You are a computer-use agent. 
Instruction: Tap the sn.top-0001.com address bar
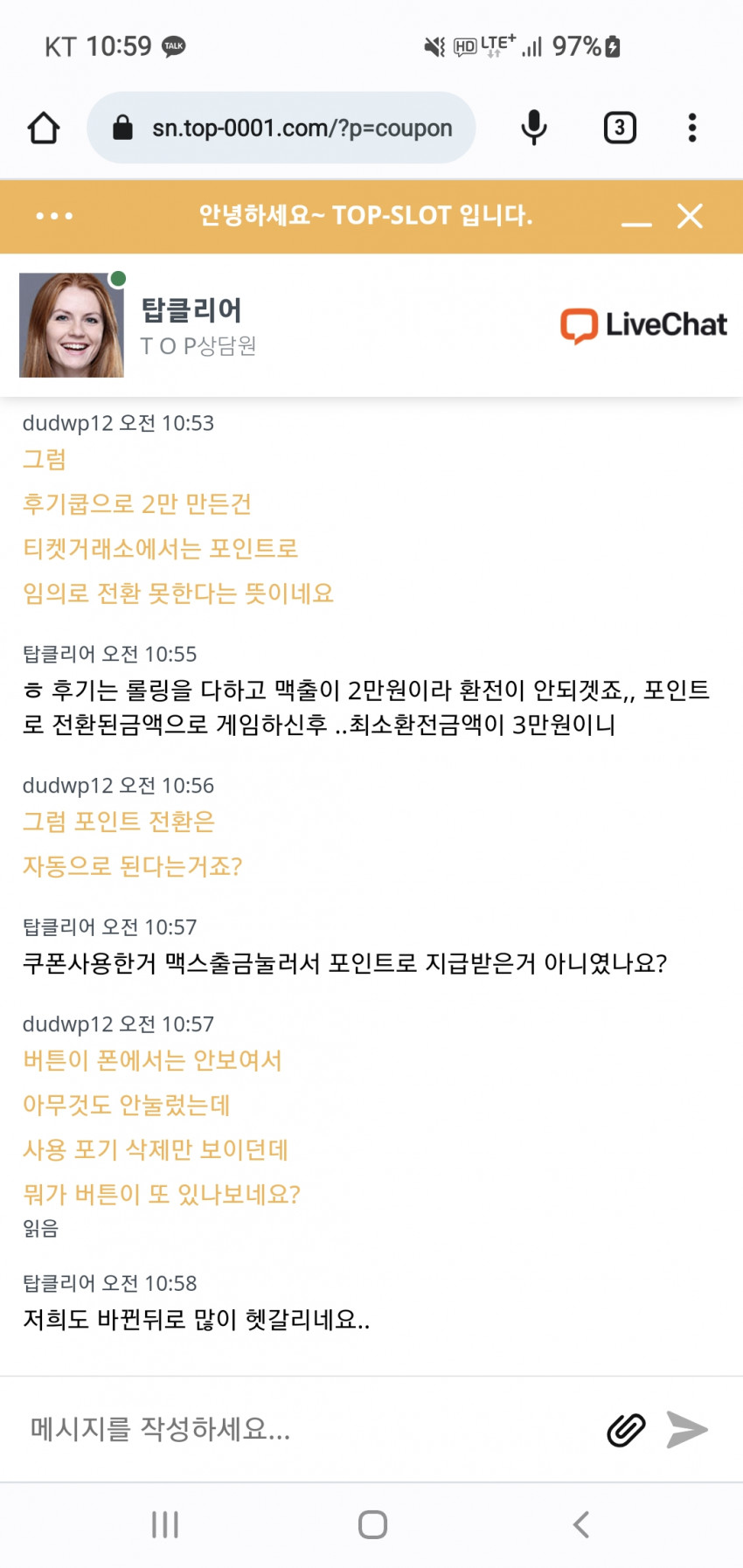coord(281,128)
